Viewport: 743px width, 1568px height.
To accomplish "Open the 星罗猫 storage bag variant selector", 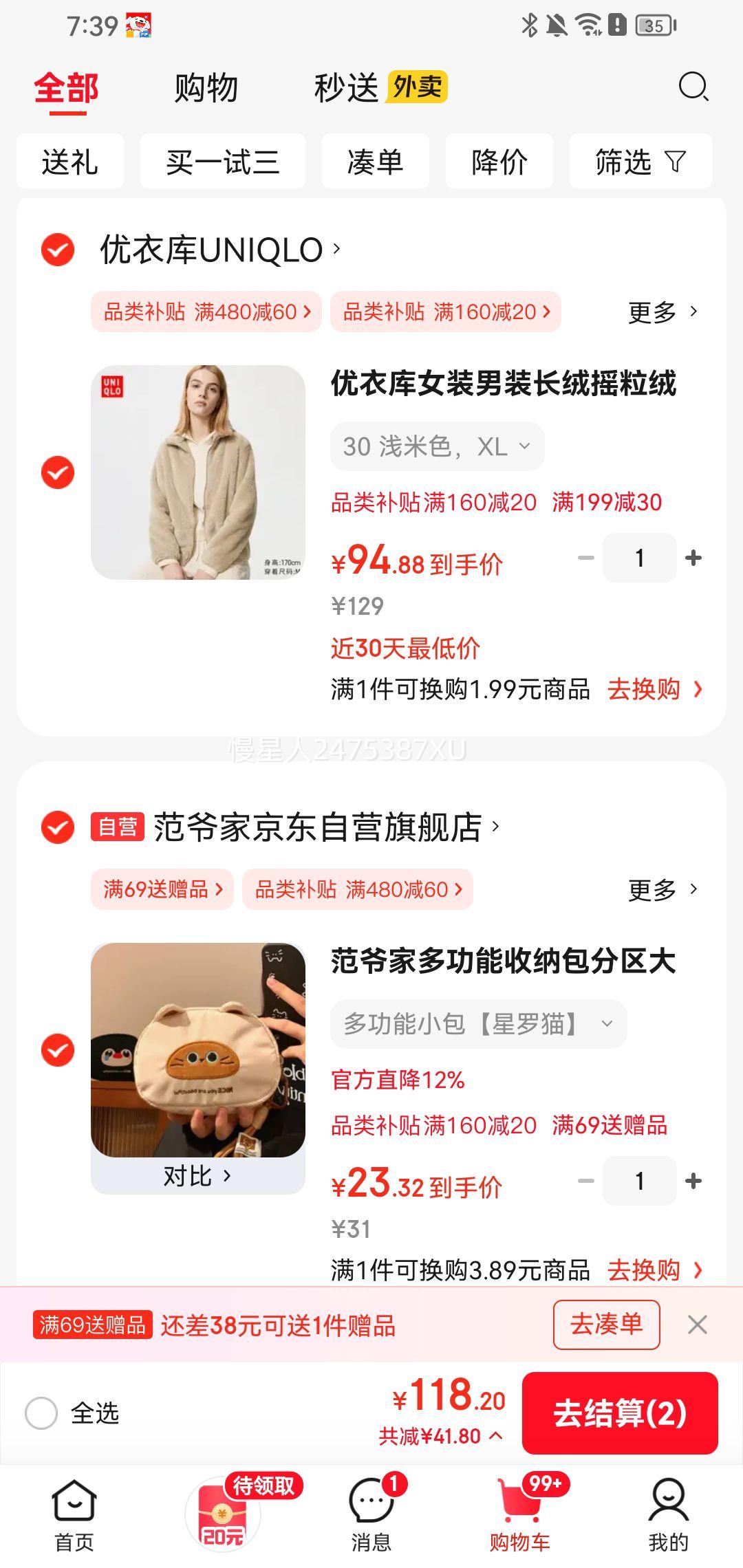I will click(477, 1024).
